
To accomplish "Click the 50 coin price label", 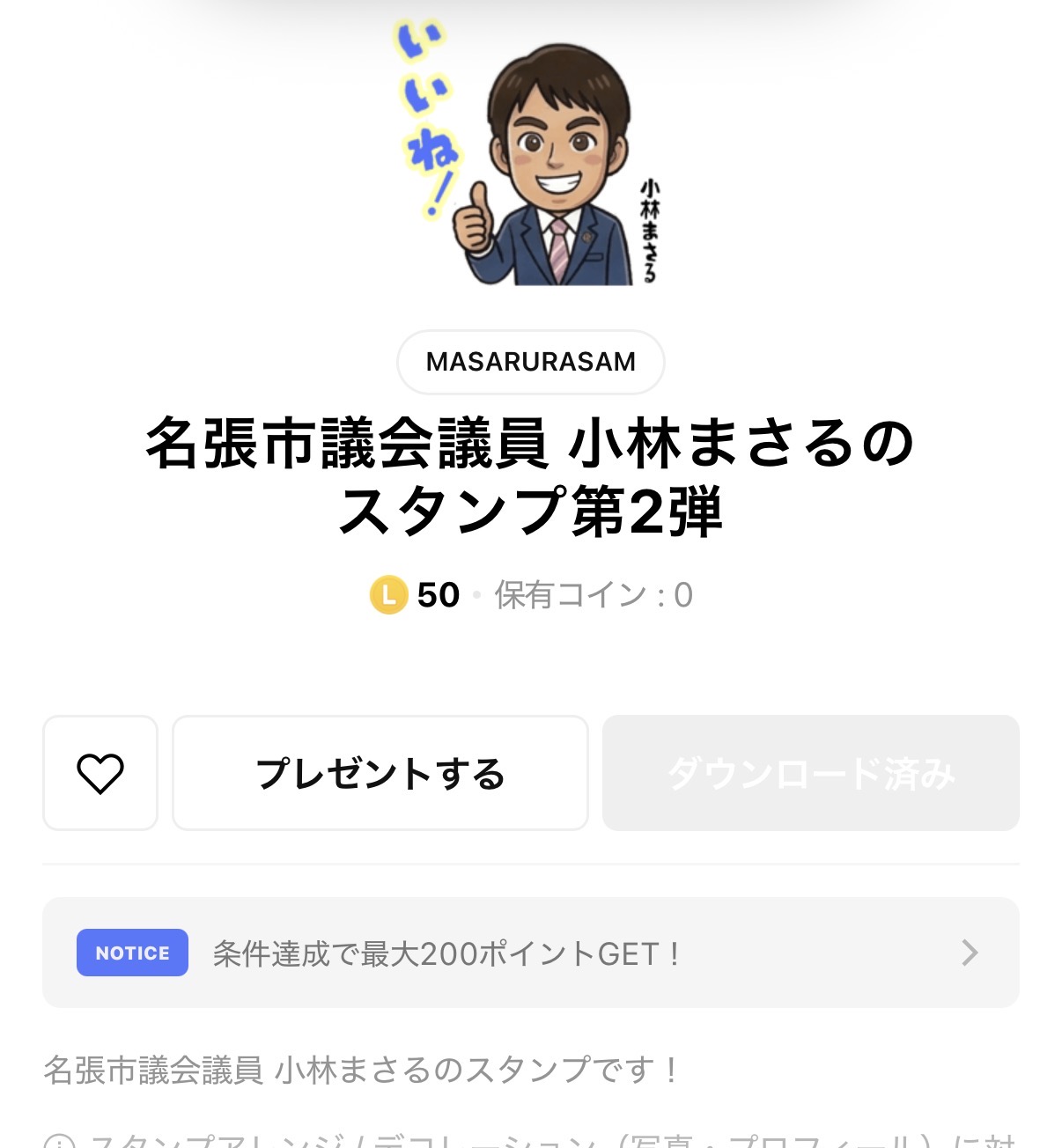I will click(438, 596).
